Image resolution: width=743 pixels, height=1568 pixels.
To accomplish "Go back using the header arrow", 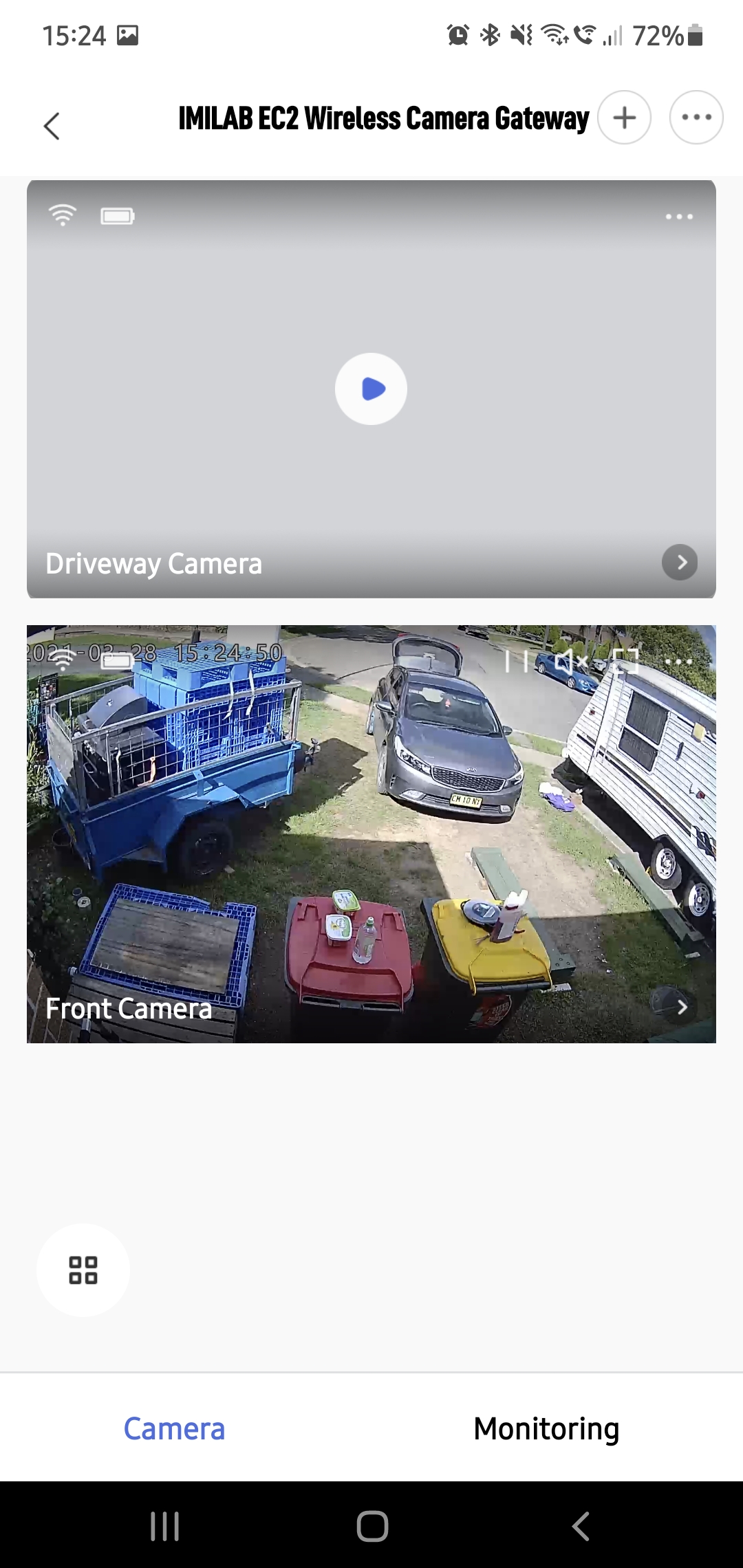I will click(x=52, y=126).
